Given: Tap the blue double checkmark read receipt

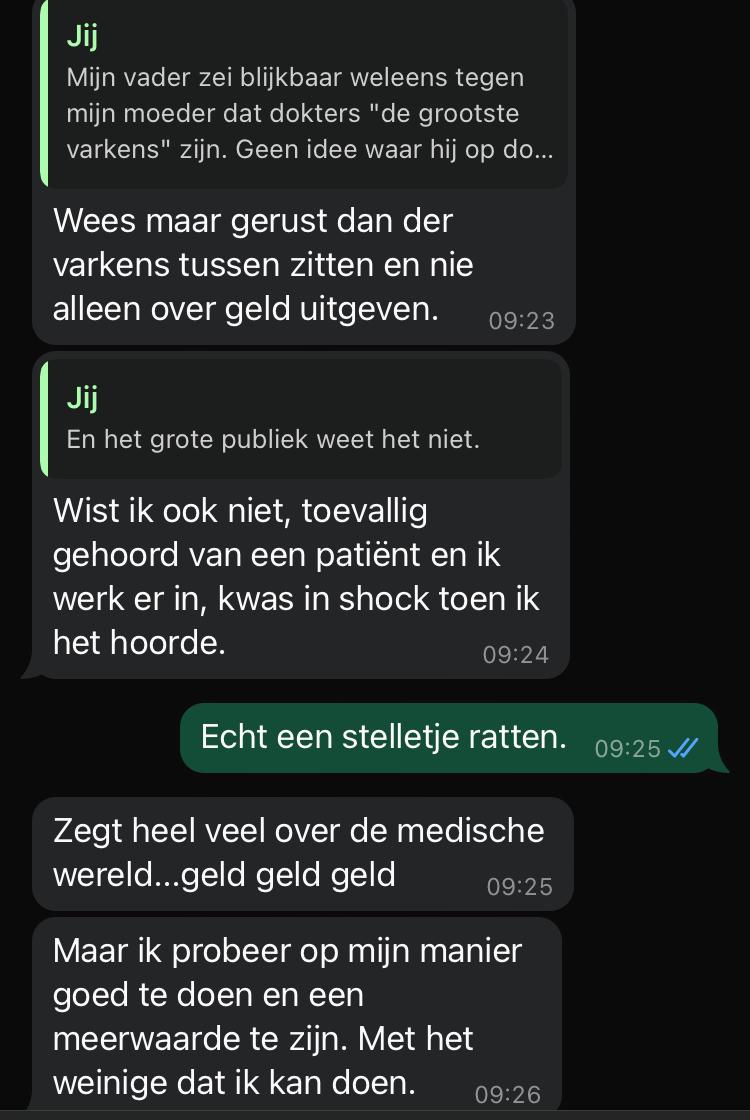Looking at the screenshot, I should (684, 746).
